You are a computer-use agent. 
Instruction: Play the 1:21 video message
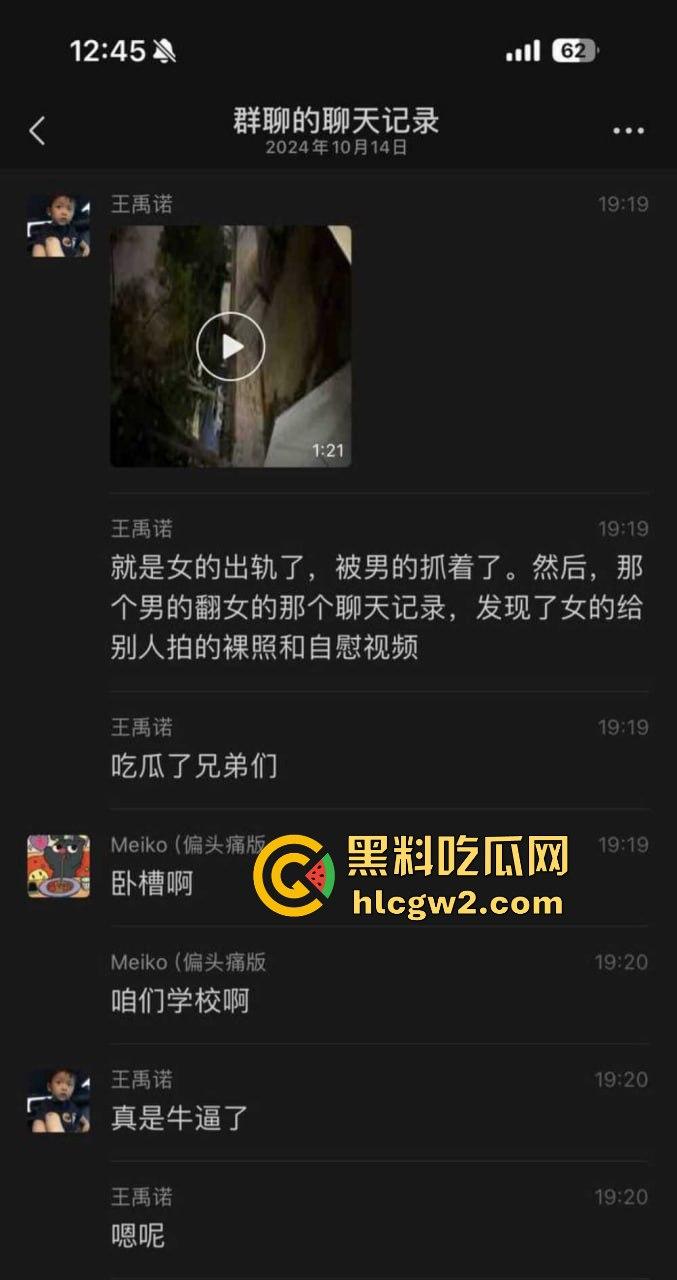click(x=230, y=346)
